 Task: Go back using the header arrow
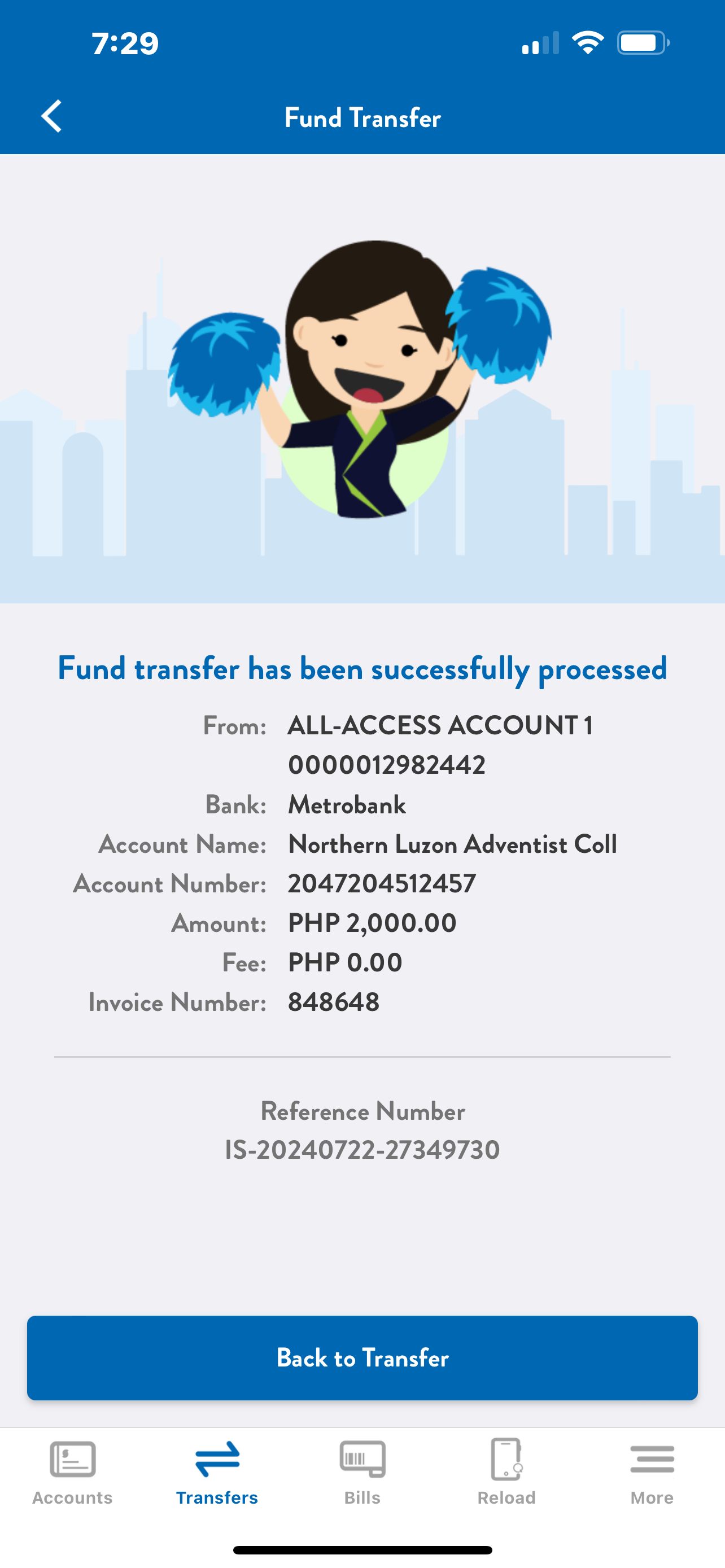52,116
